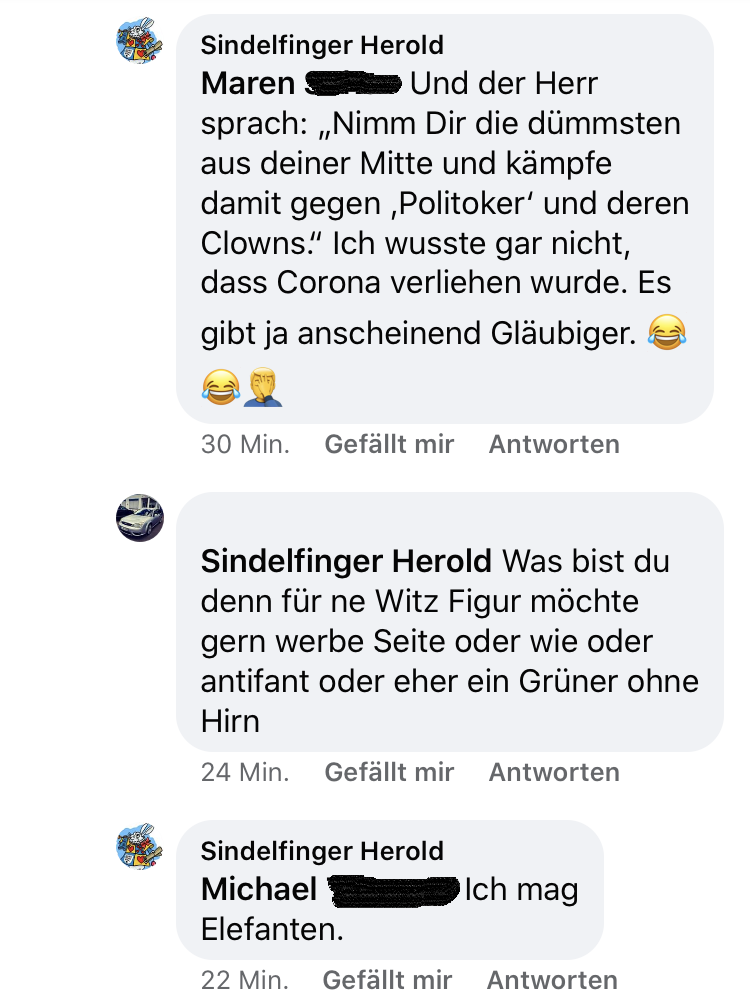Open the rabbit avatar beside the Maren comment

pyautogui.click(x=140, y=40)
